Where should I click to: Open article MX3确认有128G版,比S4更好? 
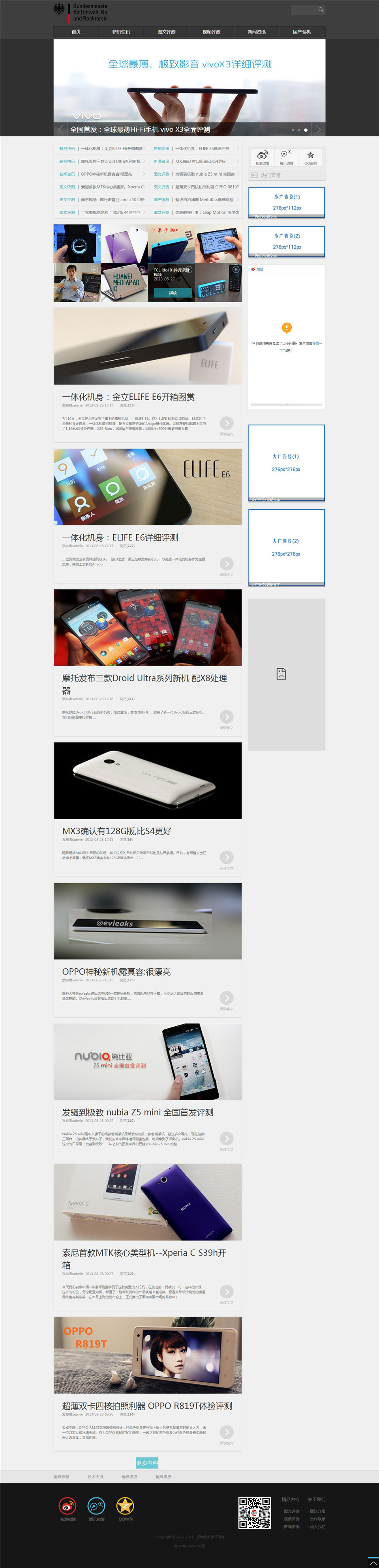(116, 831)
